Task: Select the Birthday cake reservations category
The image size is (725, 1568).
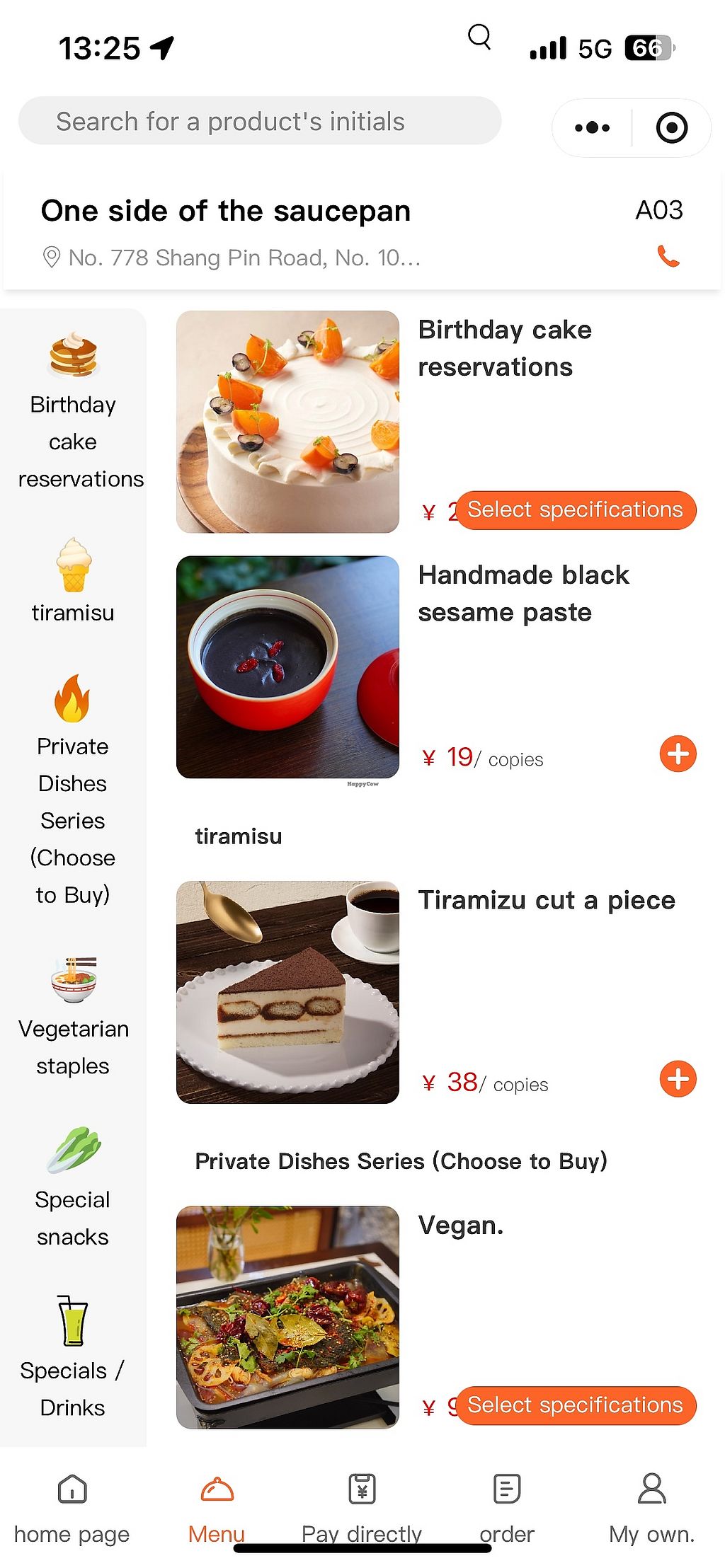Action: (73, 410)
